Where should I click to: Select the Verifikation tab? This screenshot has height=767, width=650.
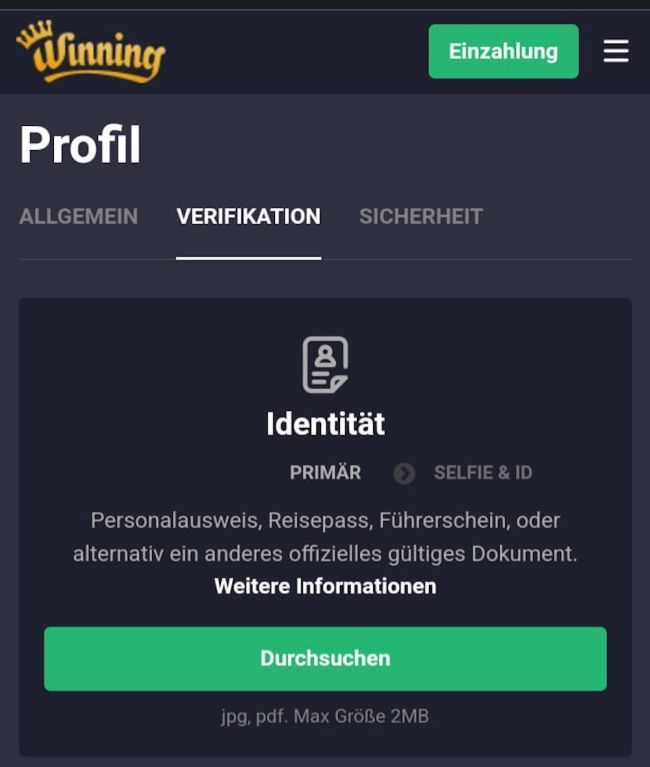click(x=248, y=216)
